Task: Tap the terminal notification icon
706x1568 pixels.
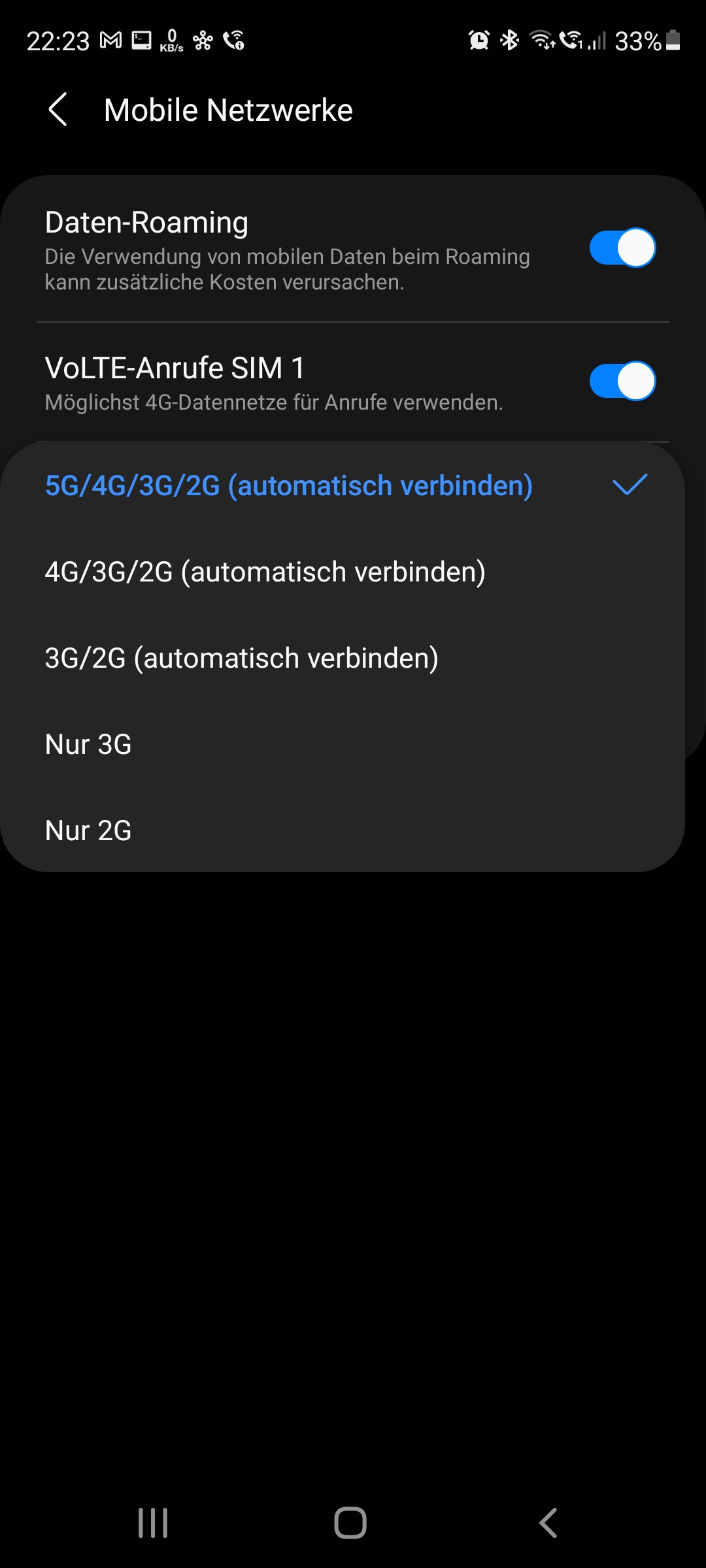Action: tap(141, 41)
